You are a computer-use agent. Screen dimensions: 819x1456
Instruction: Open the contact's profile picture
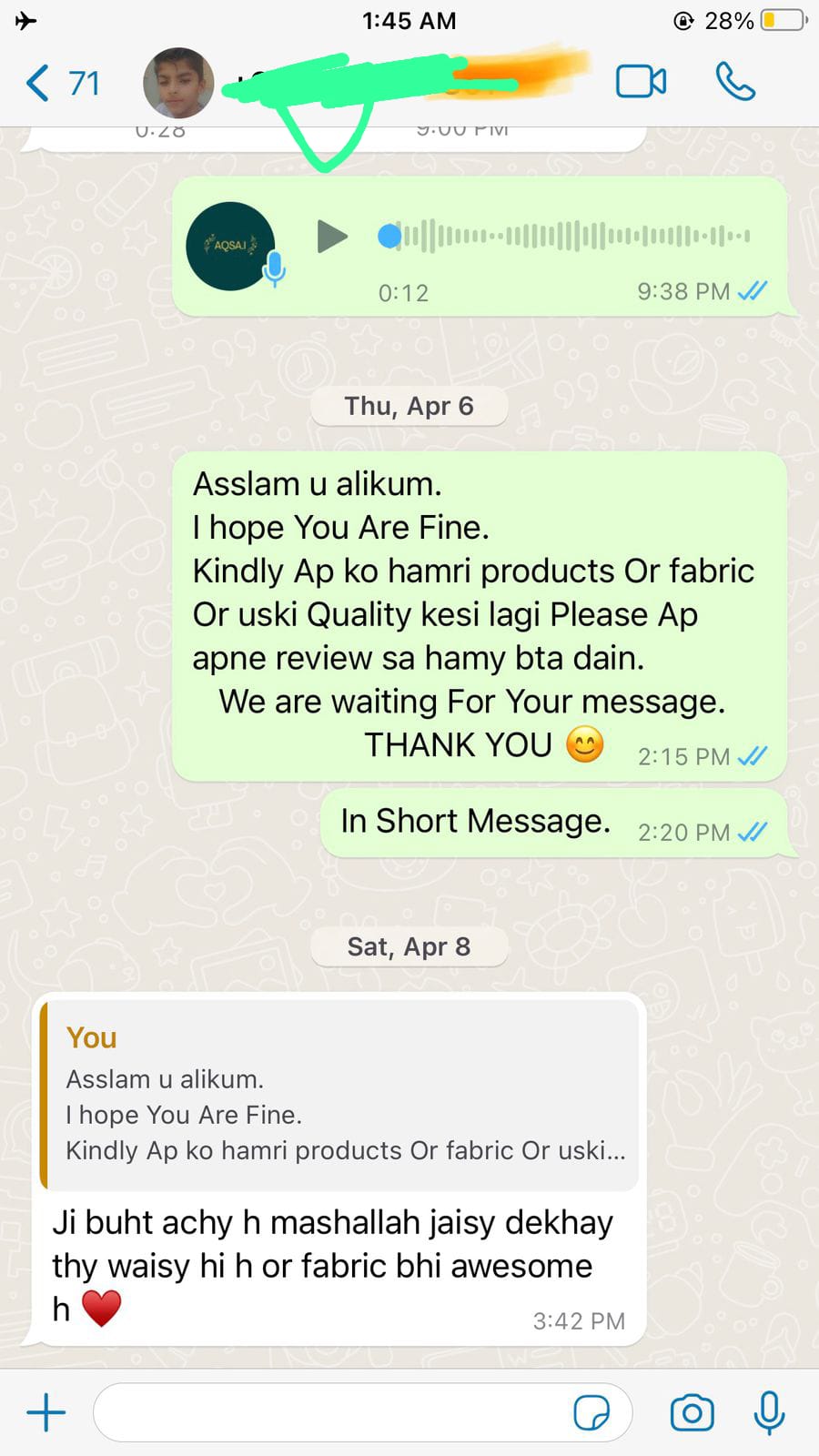point(178,83)
